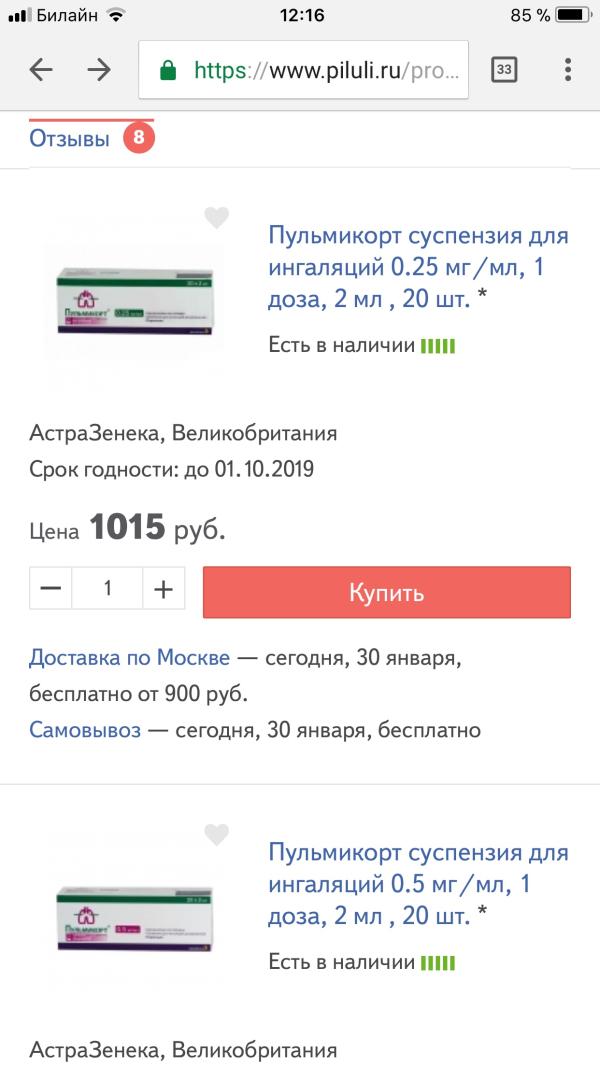Open the Самовывоз link
This screenshot has width=600, height=1066.
coord(85,729)
